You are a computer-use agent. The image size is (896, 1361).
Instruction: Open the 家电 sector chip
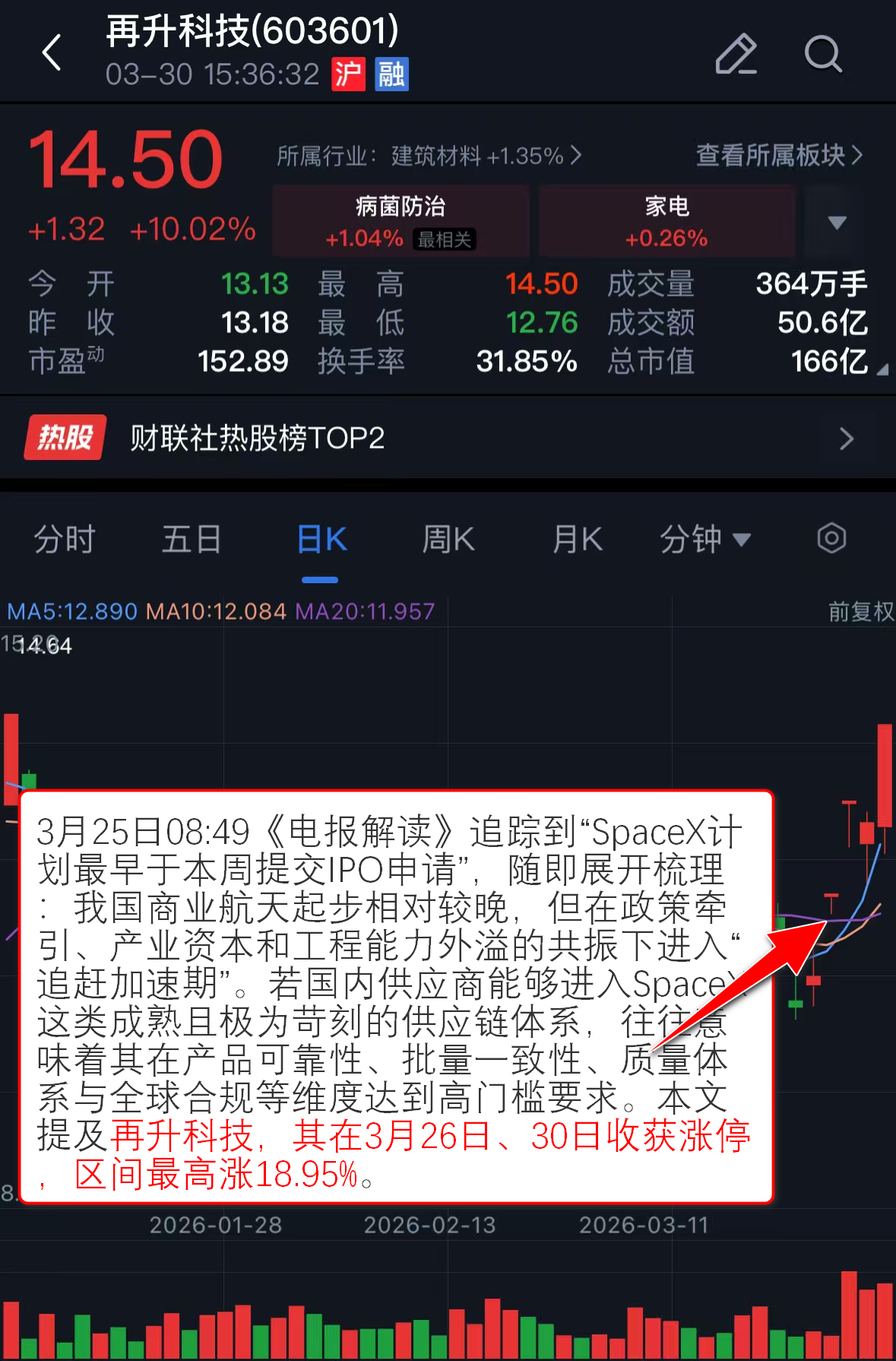pos(666,221)
